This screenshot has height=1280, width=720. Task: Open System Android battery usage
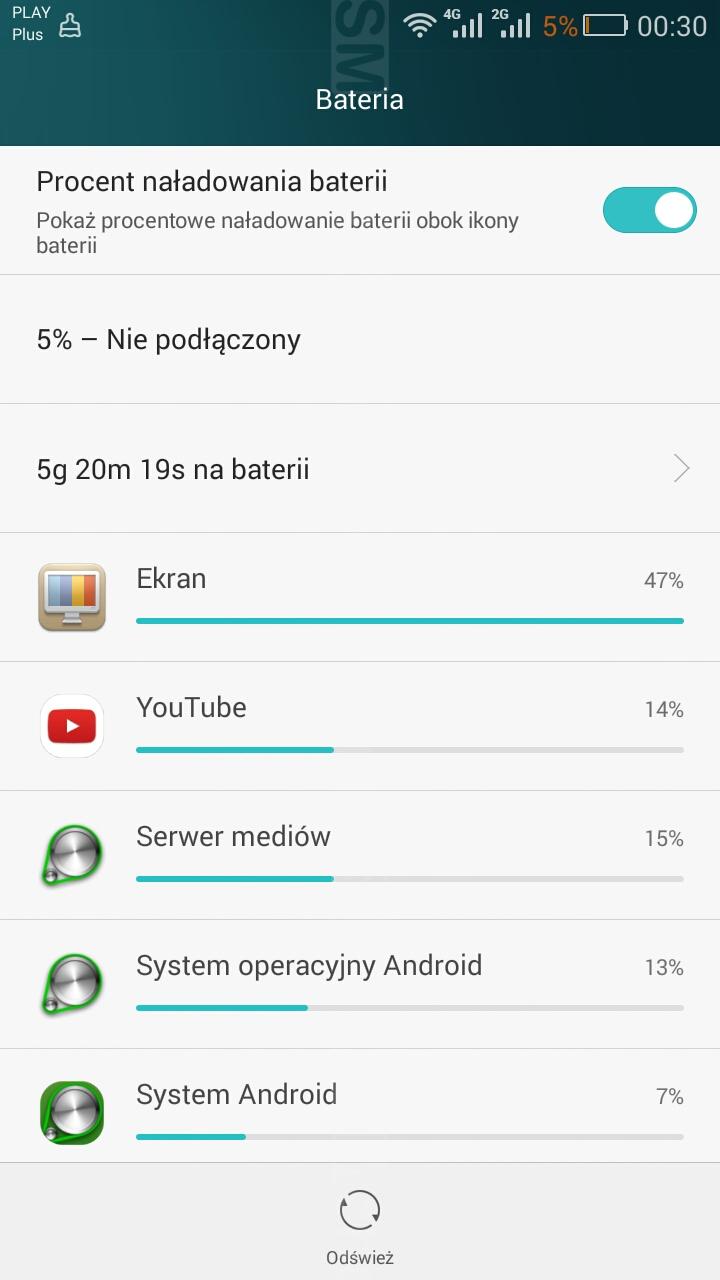[360, 1106]
